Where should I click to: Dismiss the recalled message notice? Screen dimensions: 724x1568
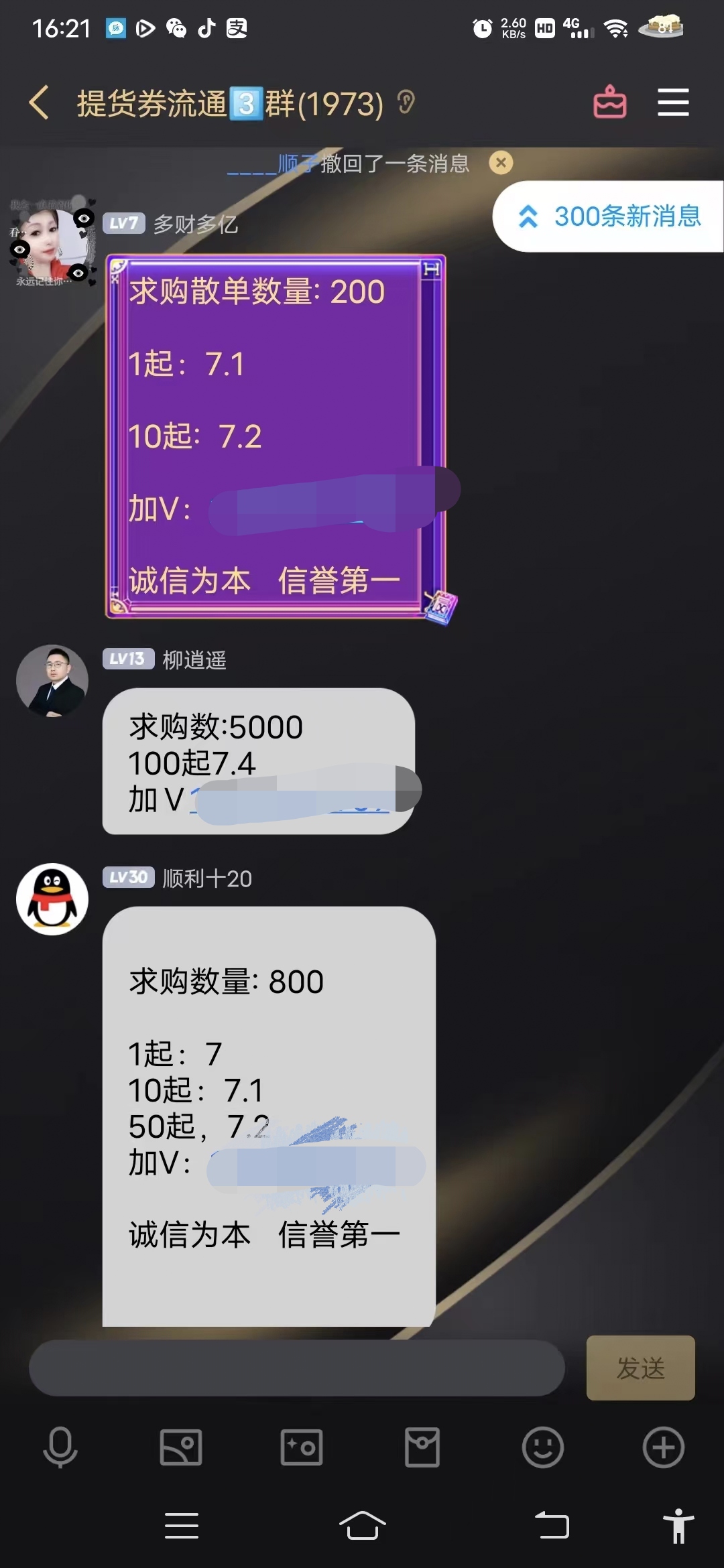pos(501,163)
